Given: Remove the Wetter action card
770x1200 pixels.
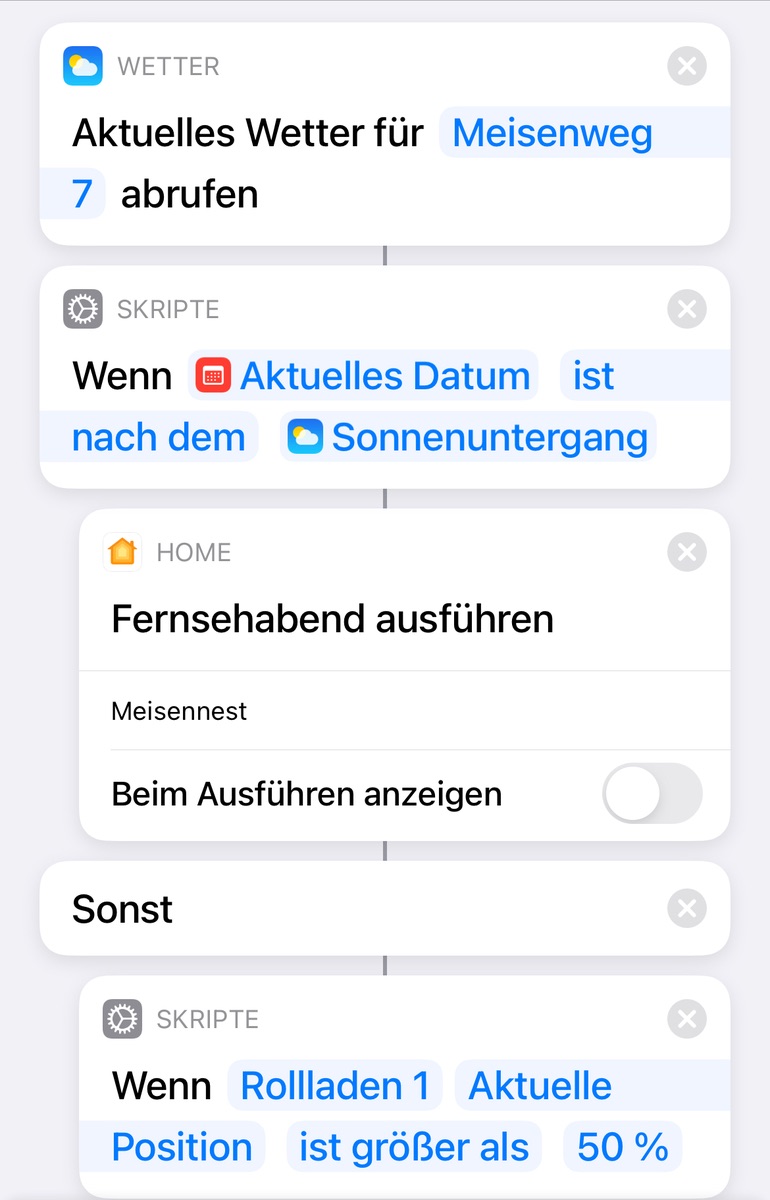Looking at the screenshot, I should pyautogui.click(x=686, y=67).
